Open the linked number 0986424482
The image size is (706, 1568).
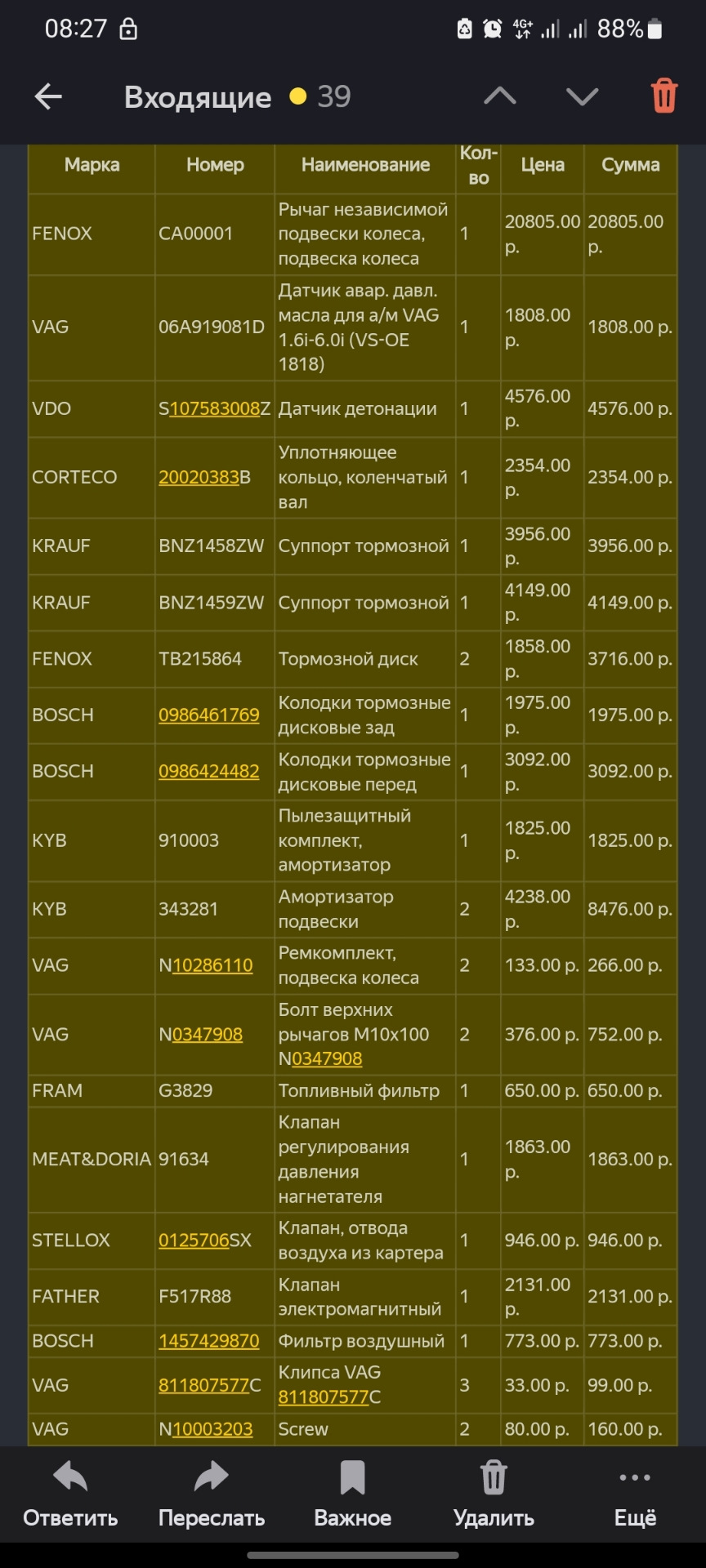(x=208, y=771)
